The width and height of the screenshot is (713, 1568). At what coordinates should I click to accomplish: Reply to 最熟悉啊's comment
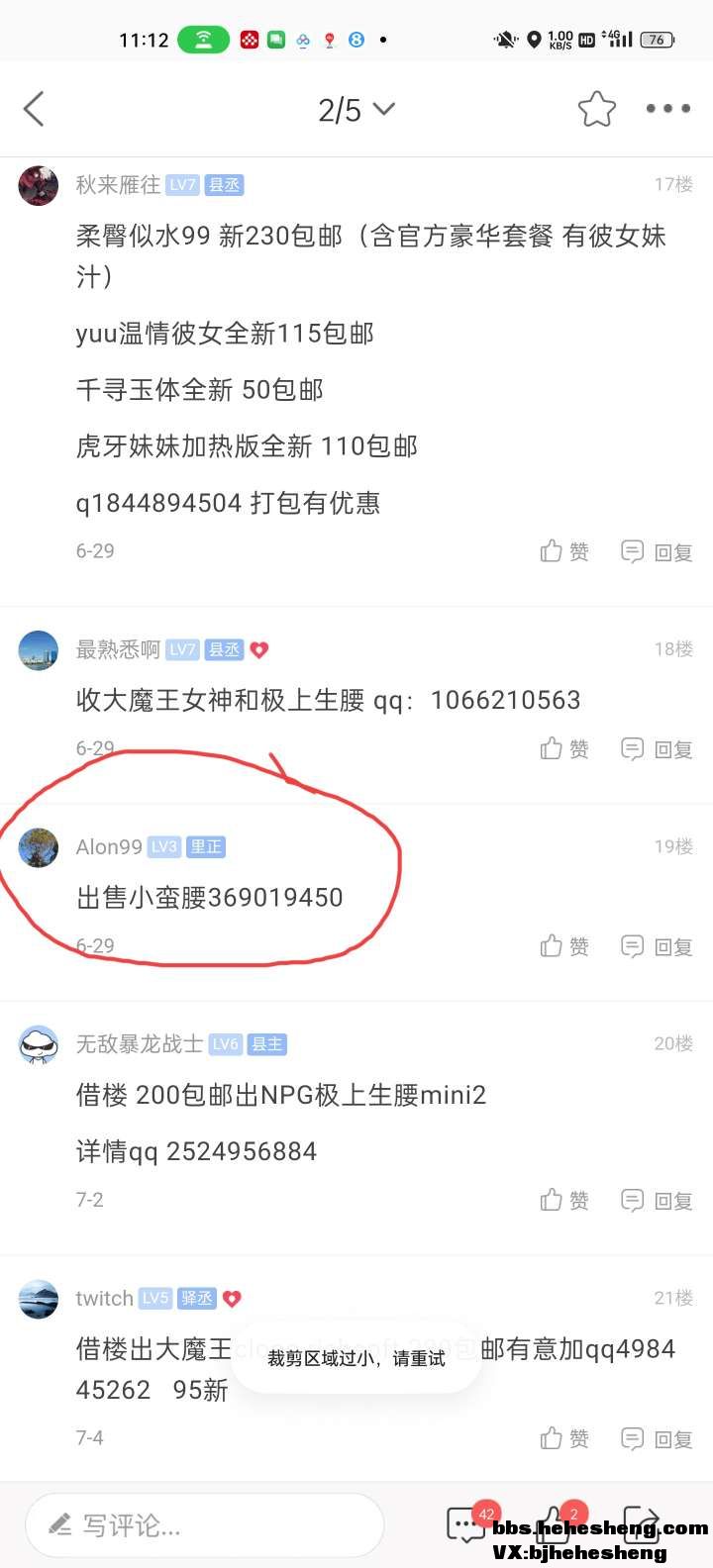pyautogui.click(x=657, y=748)
